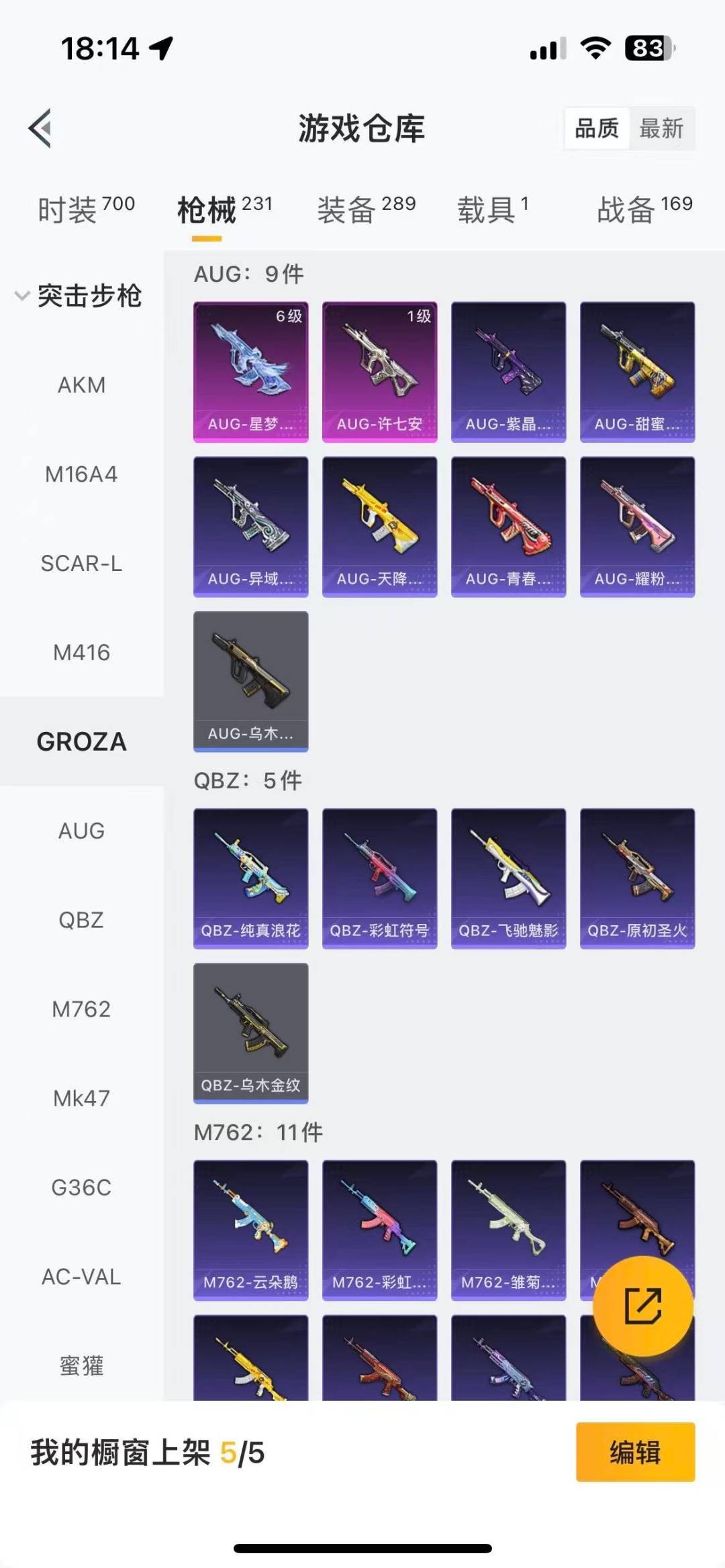
Task: Select the 品质 sort option
Action: coord(597,128)
